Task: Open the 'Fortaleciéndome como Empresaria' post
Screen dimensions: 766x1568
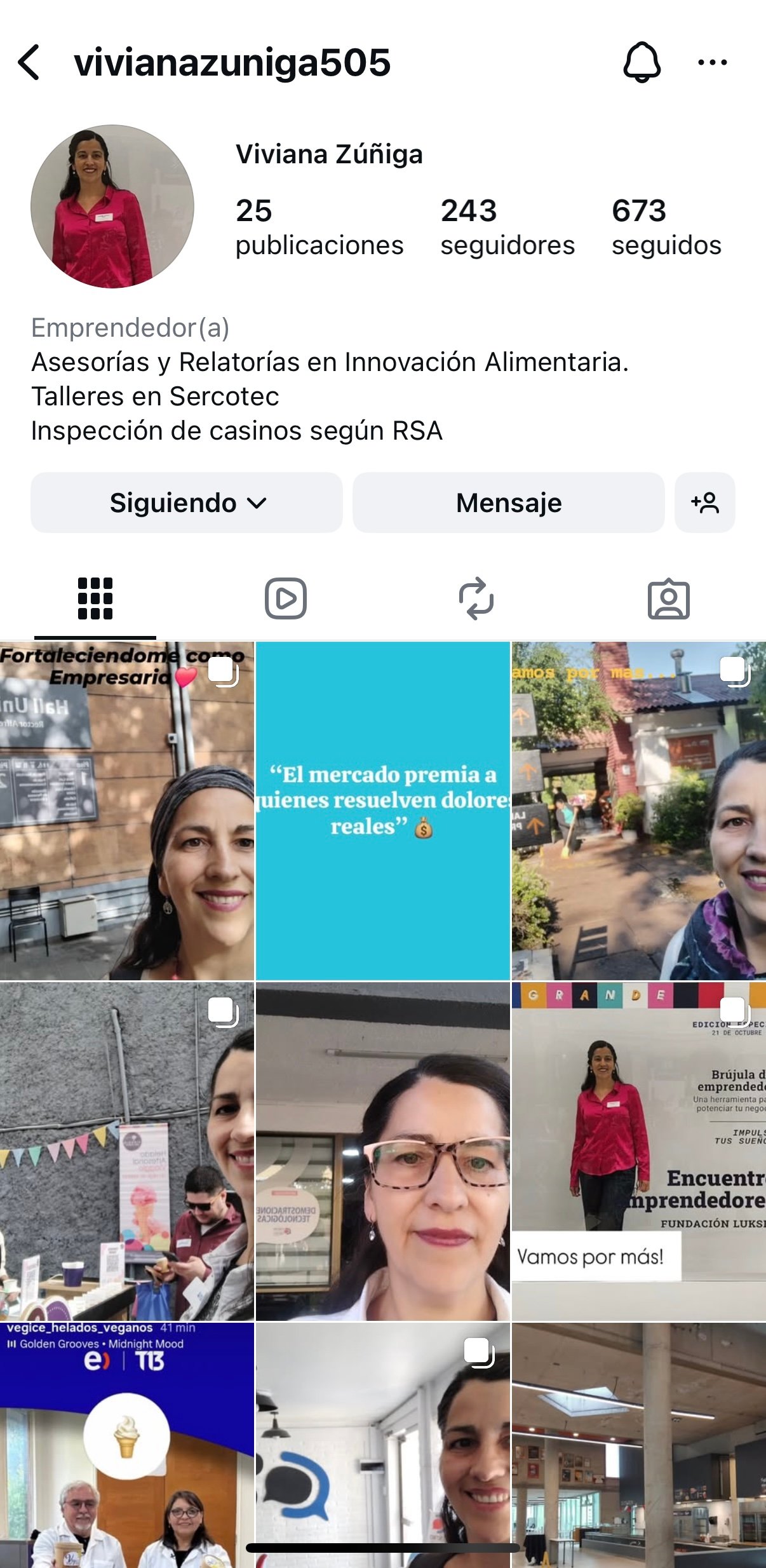Action: pyautogui.click(x=126, y=811)
